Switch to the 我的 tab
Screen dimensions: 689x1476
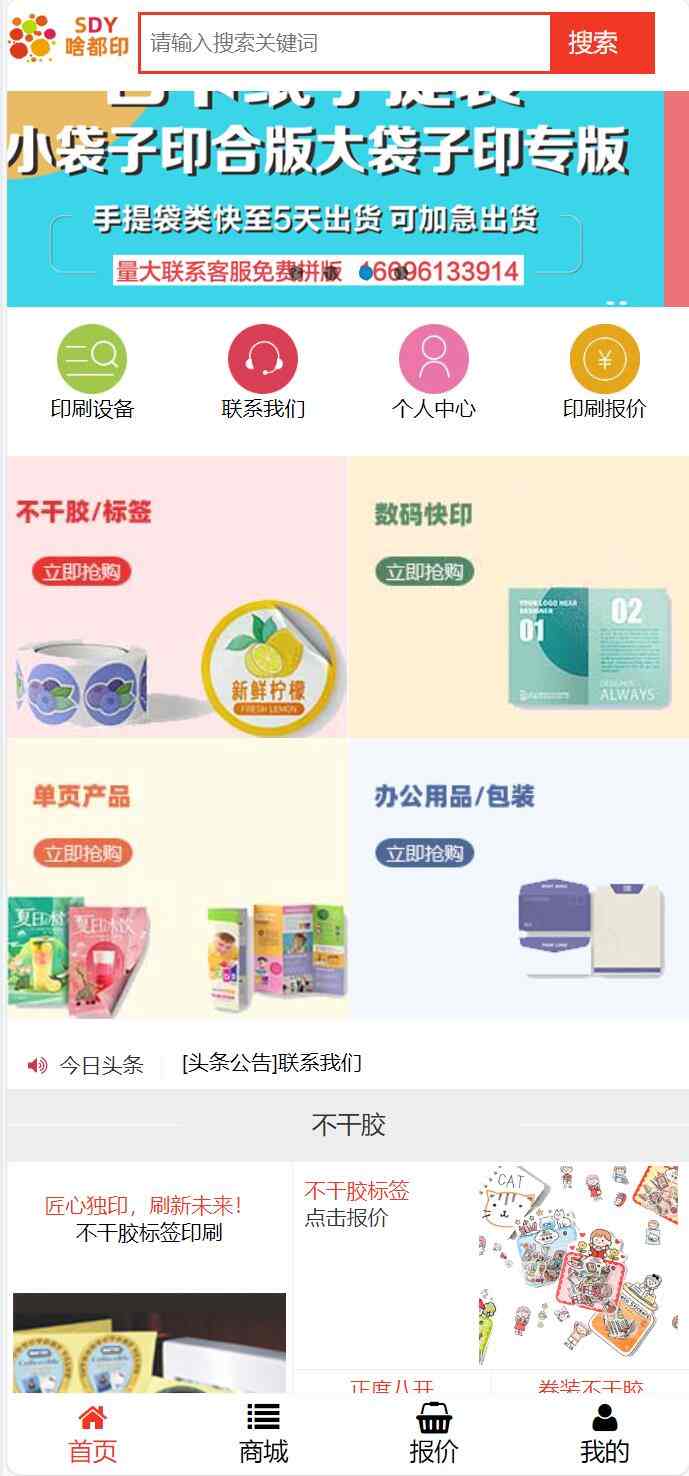click(604, 1434)
